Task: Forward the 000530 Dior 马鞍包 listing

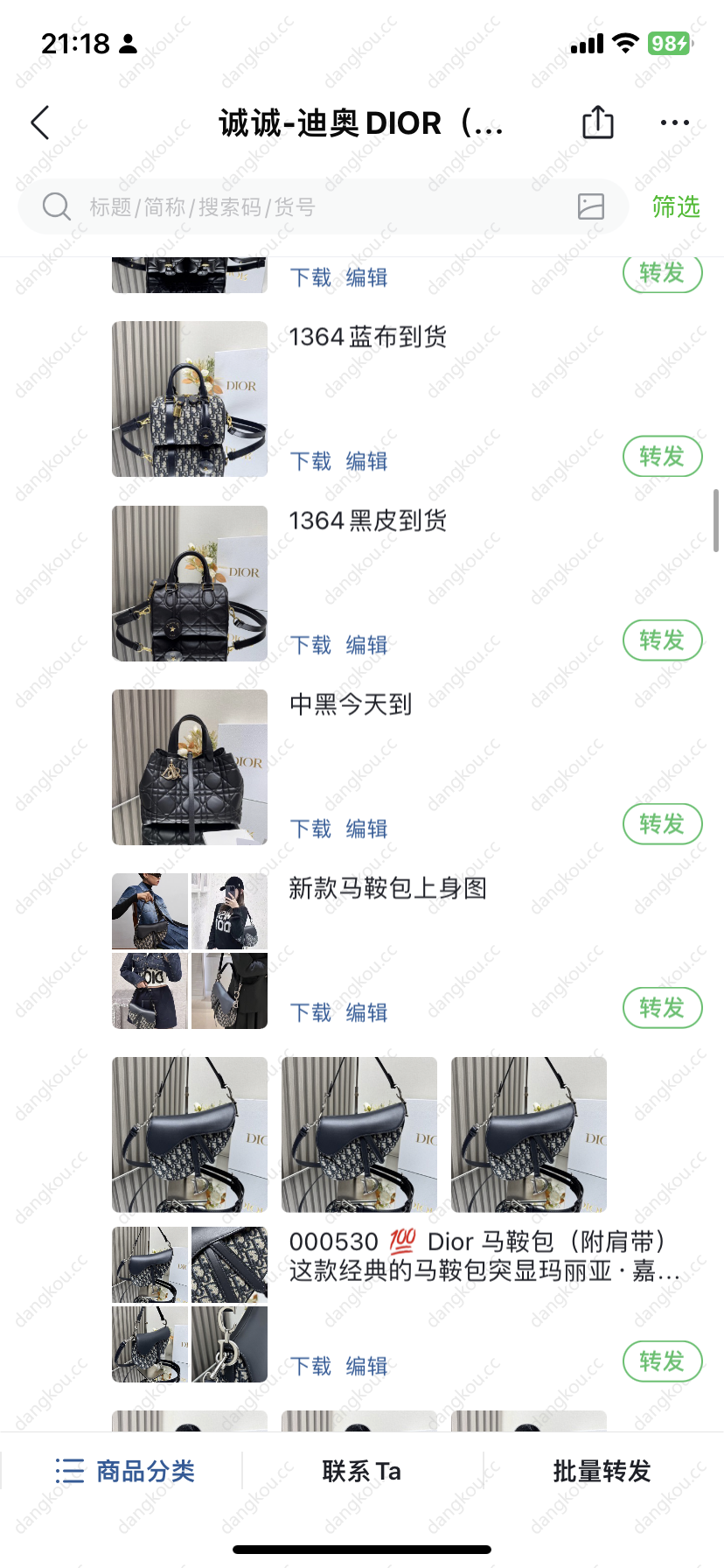Action: 662,1361
